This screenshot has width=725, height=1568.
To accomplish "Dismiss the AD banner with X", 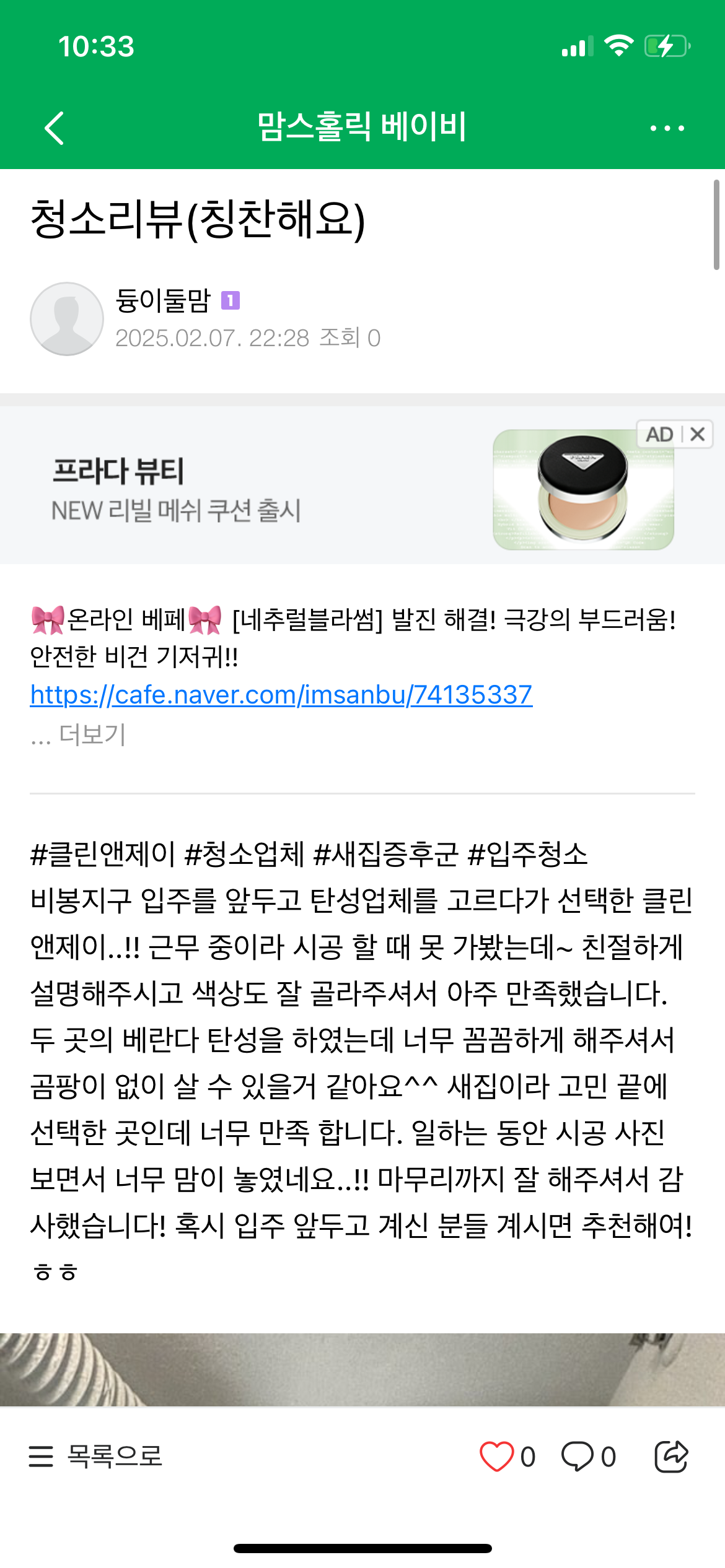I will (698, 434).
